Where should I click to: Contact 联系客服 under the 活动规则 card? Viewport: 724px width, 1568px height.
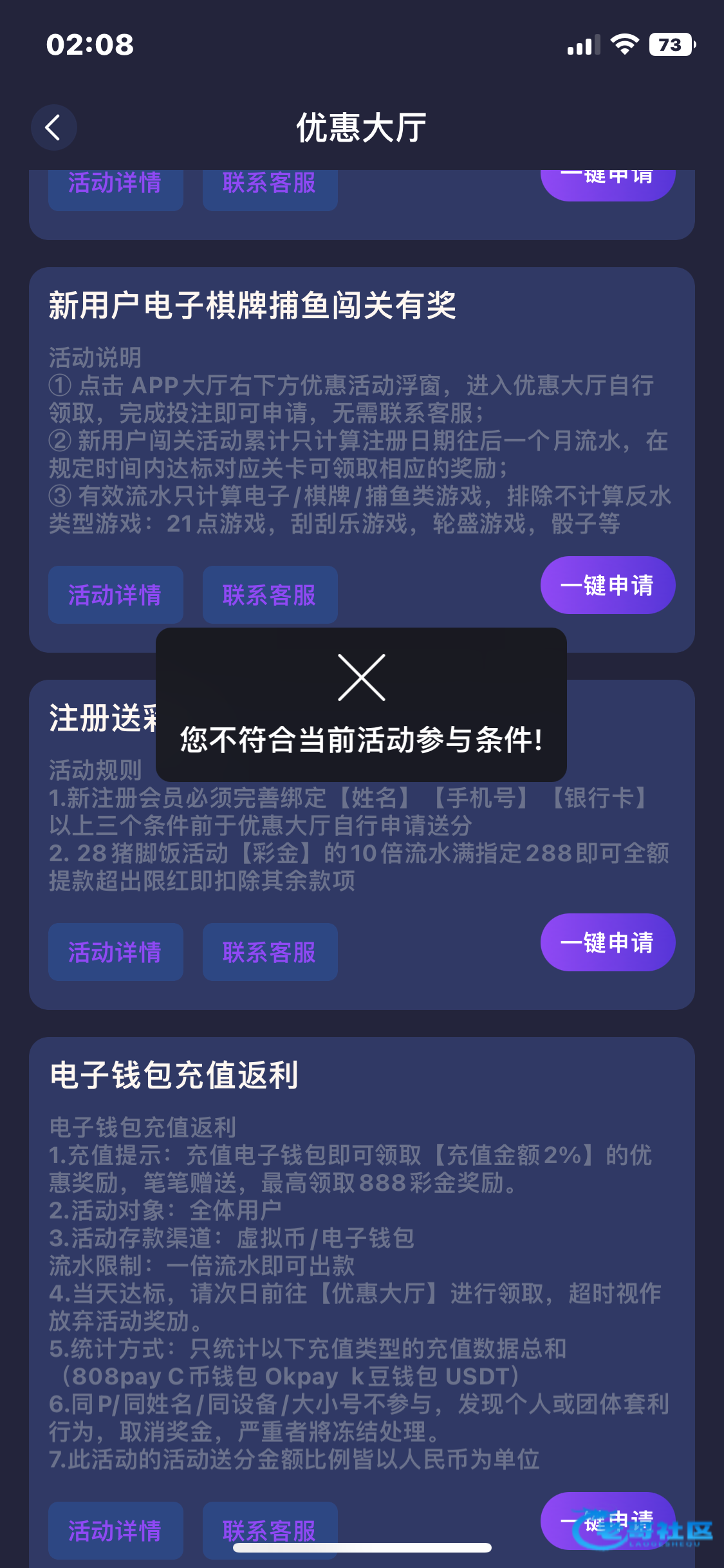(270, 952)
